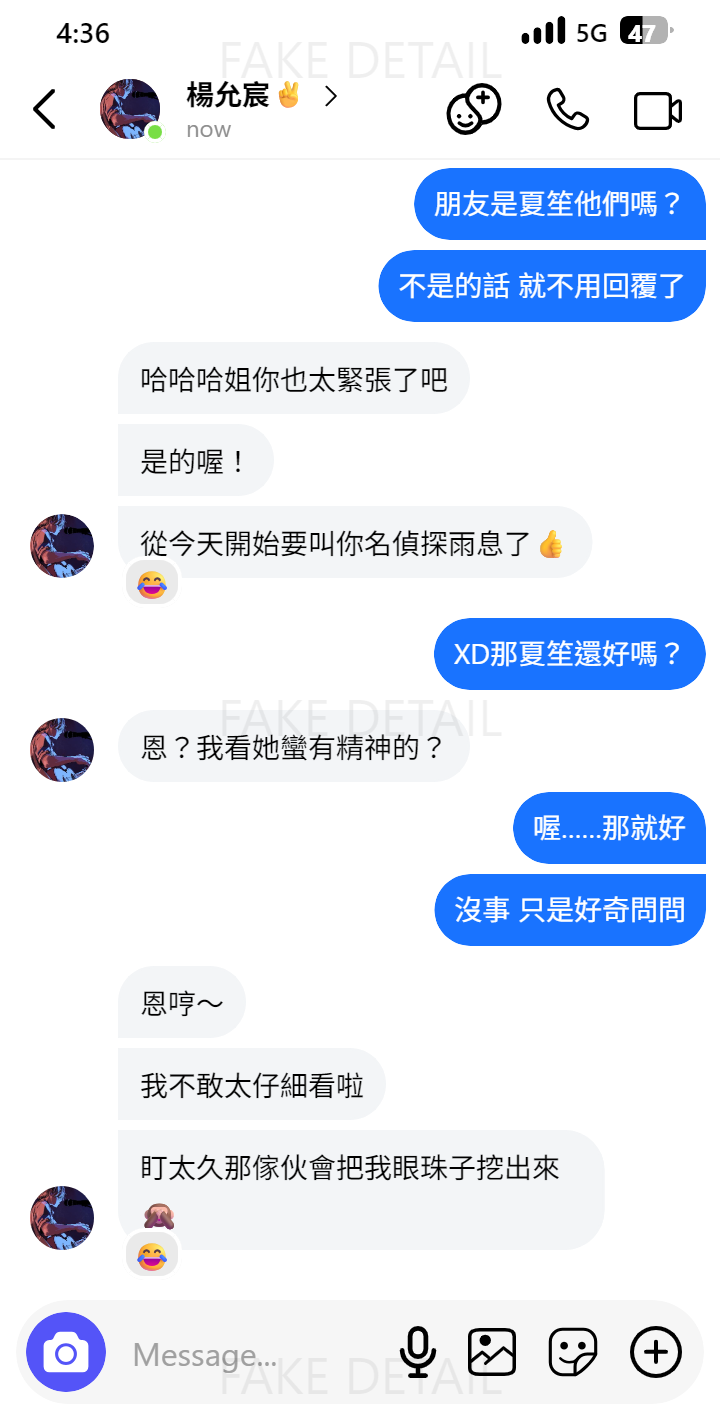Image resolution: width=720 pixels, height=1428 pixels.
Task: Open the sticker picker
Action: [573, 1353]
